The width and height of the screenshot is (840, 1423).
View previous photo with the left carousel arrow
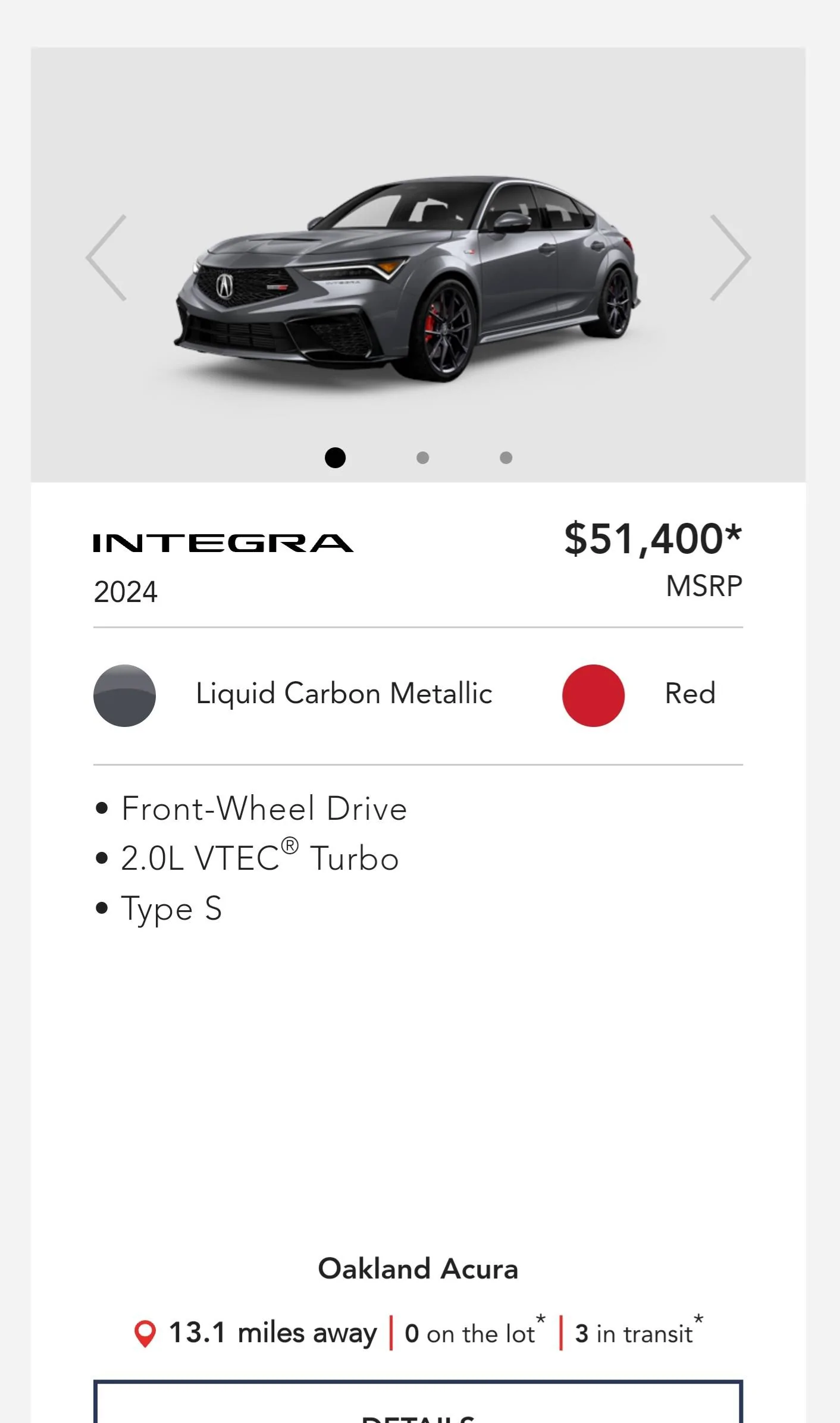point(107,258)
